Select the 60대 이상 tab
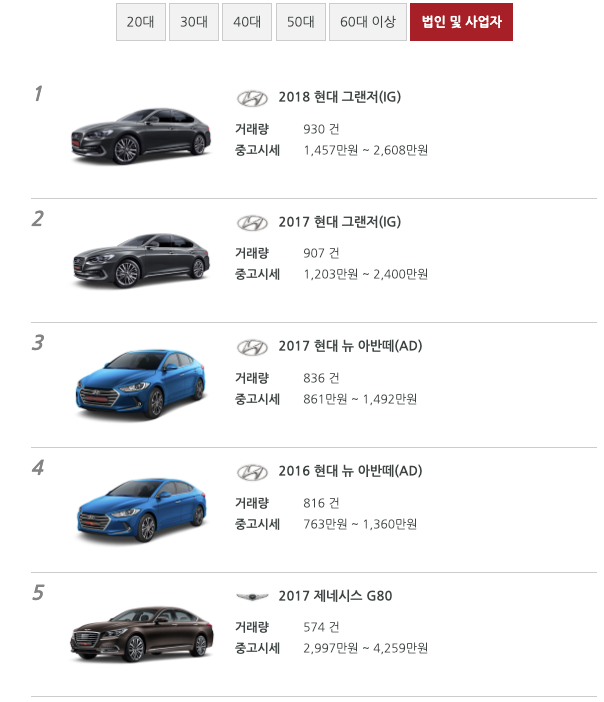This screenshot has width=604, height=702. [x=368, y=21]
